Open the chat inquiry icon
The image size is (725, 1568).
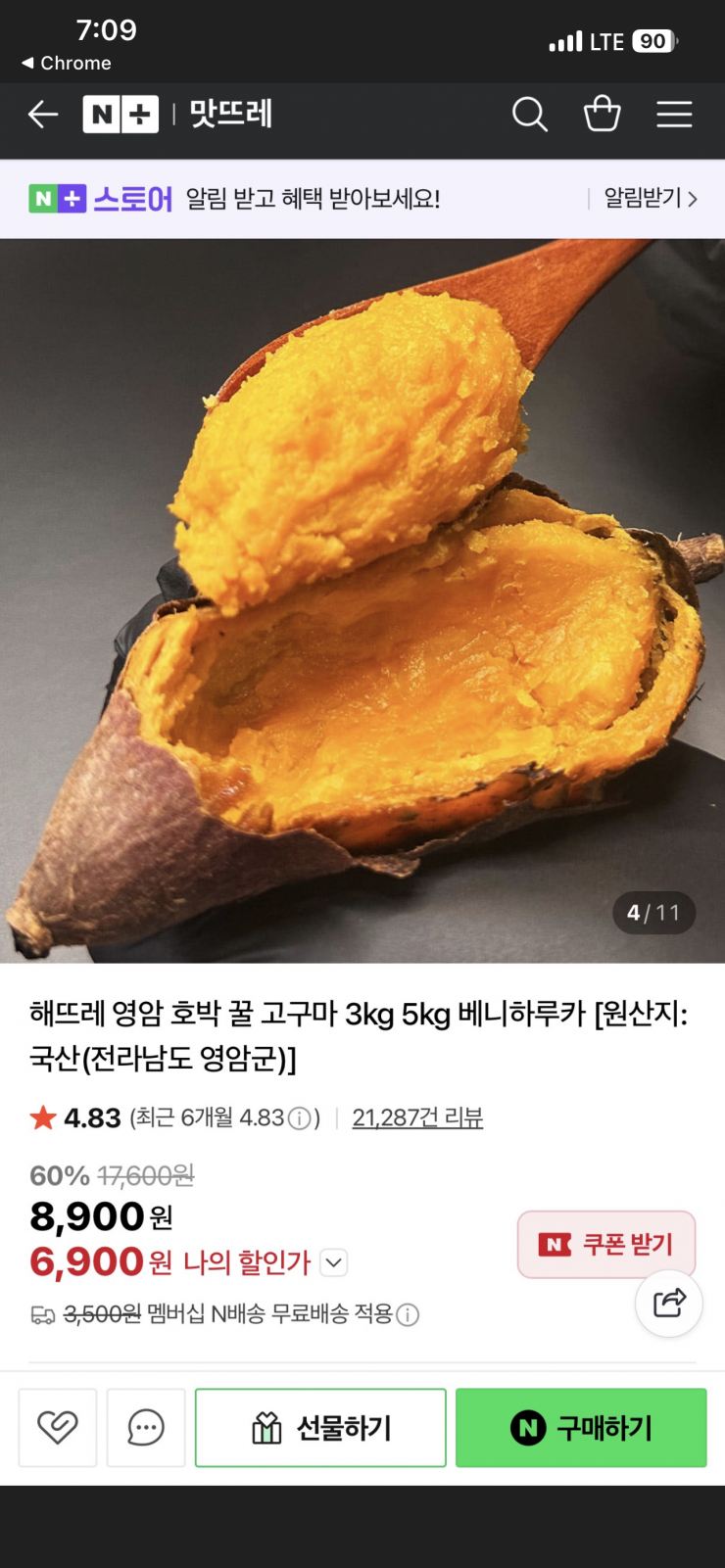coord(146,1427)
